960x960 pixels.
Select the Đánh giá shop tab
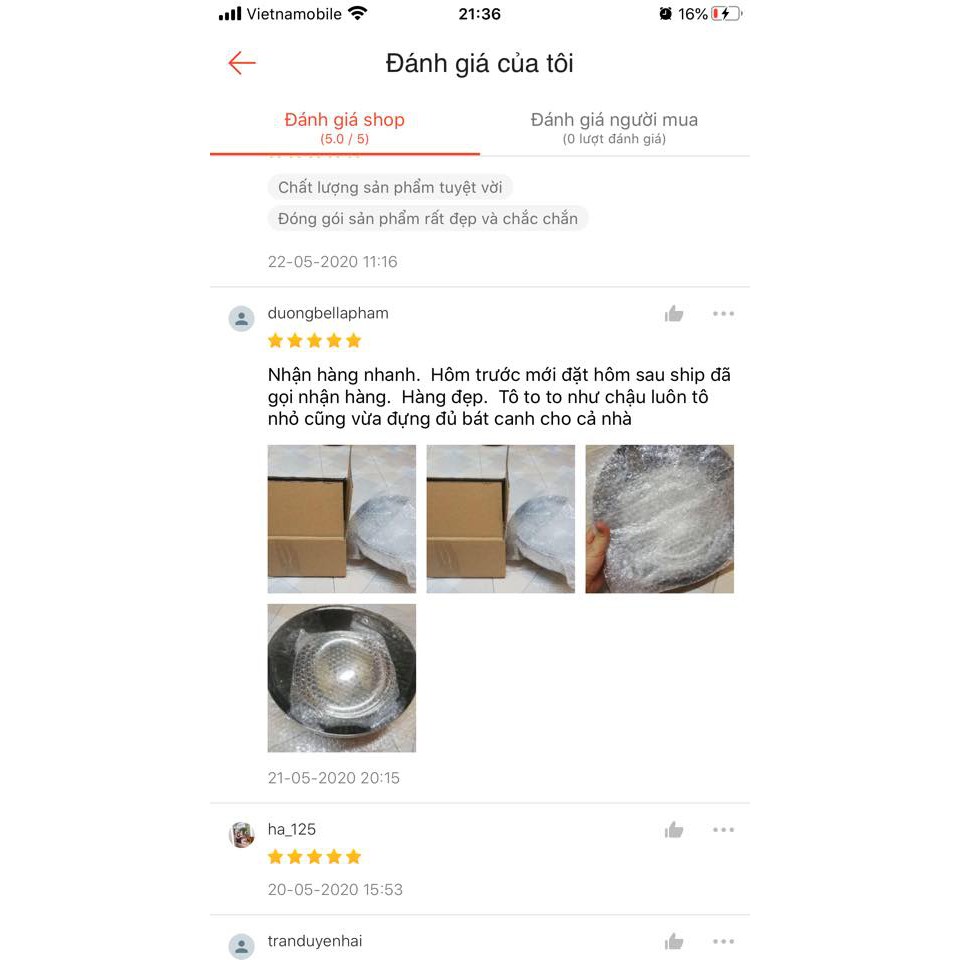pos(344,127)
